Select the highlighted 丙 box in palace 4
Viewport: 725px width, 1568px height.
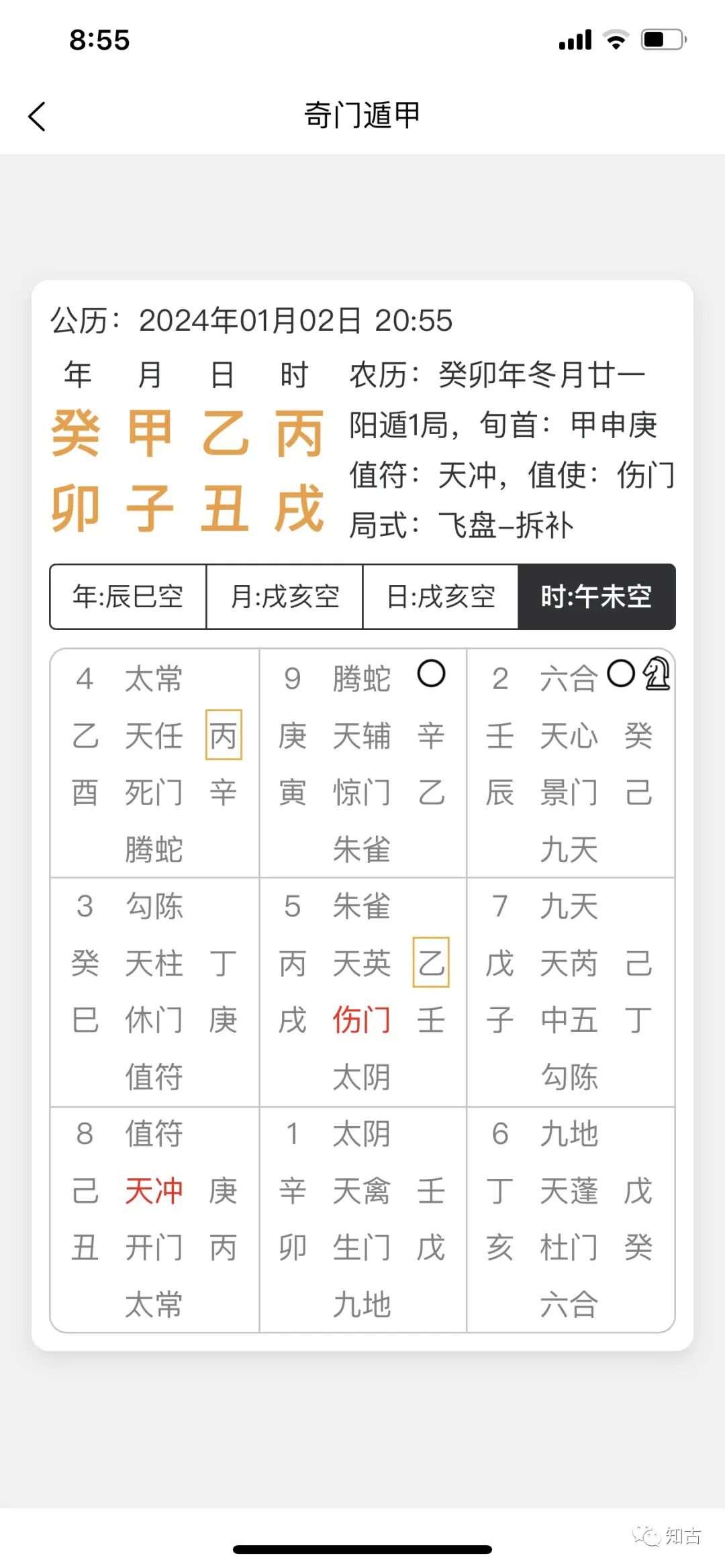224,735
